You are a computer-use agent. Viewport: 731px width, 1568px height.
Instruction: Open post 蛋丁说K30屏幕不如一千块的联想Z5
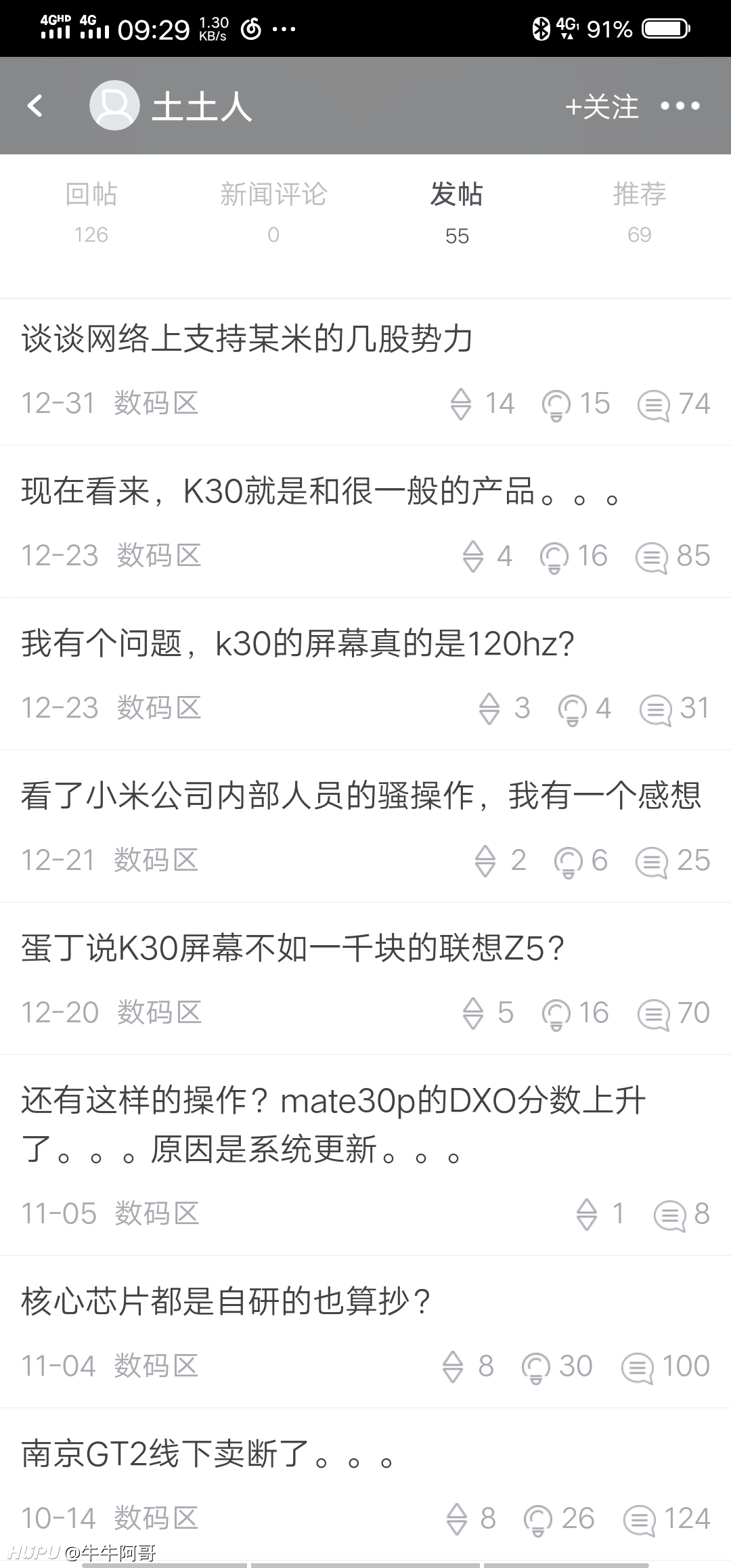tap(365, 978)
